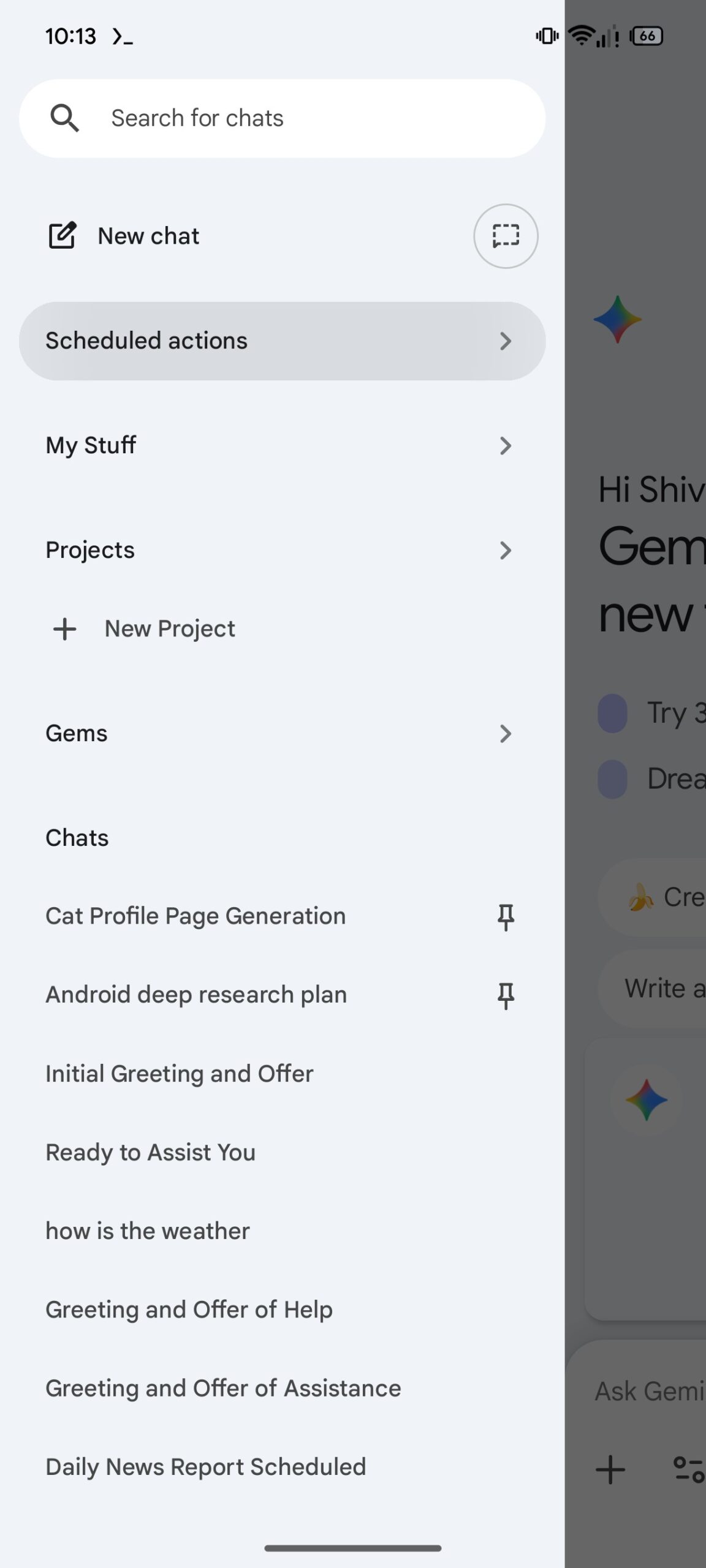This screenshot has width=706, height=1568.
Task: Open the Initial Greeting and Offer chat
Action: (x=179, y=1073)
